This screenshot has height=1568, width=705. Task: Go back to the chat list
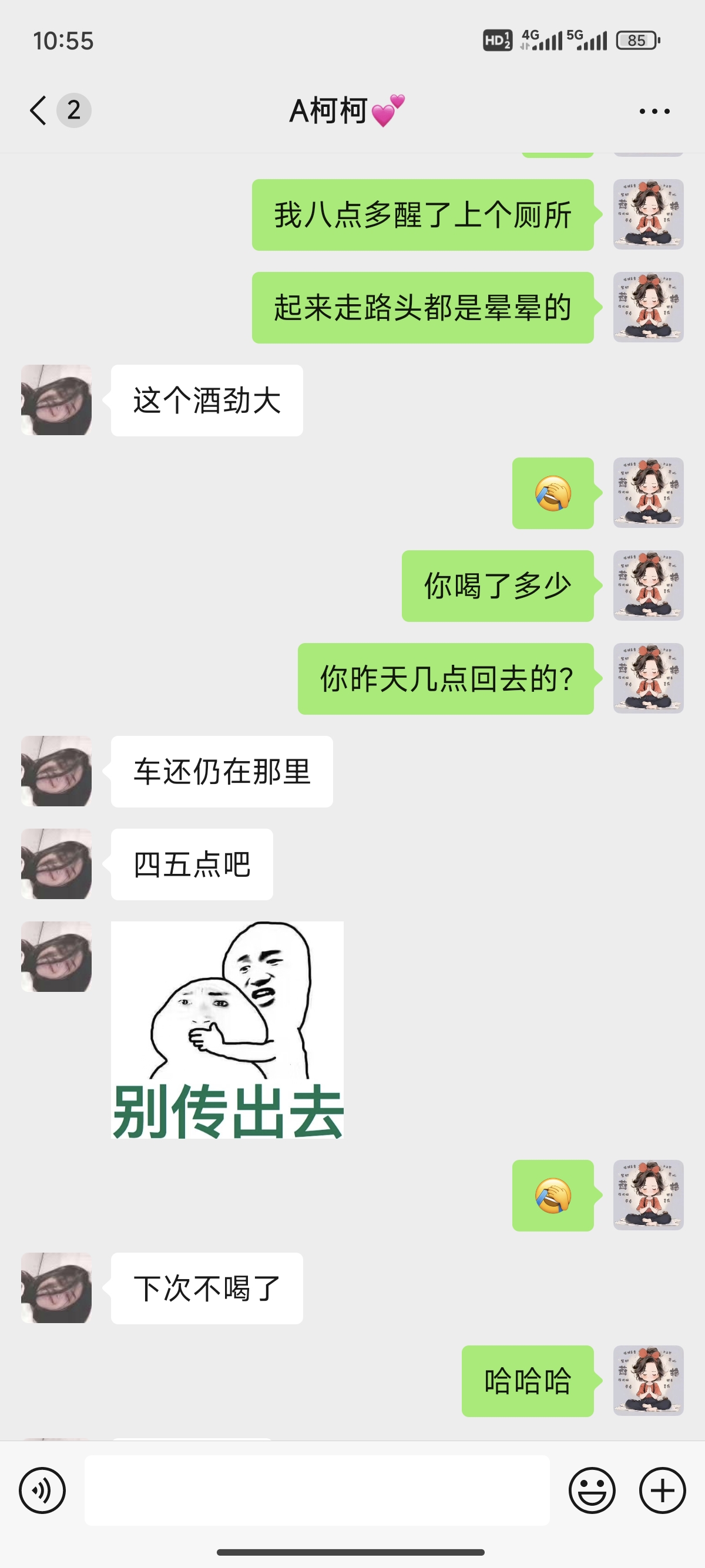[38, 111]
